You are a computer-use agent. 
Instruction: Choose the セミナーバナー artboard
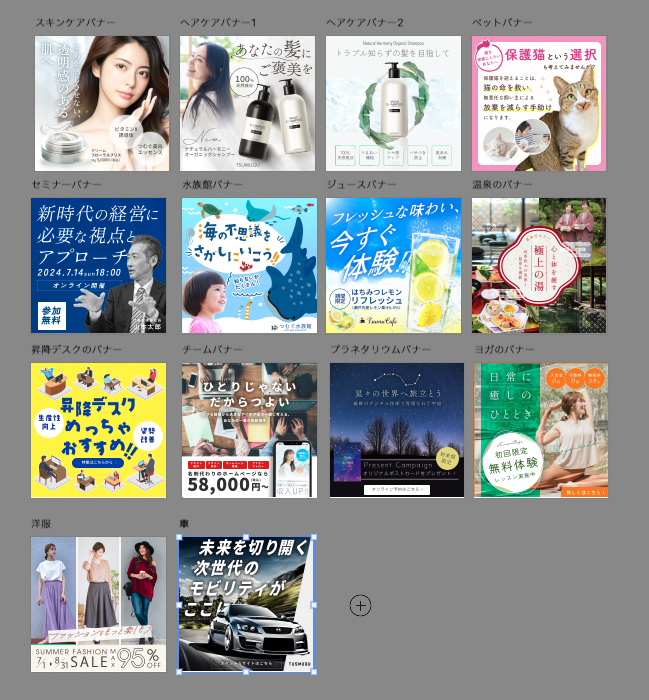(98, 265)
